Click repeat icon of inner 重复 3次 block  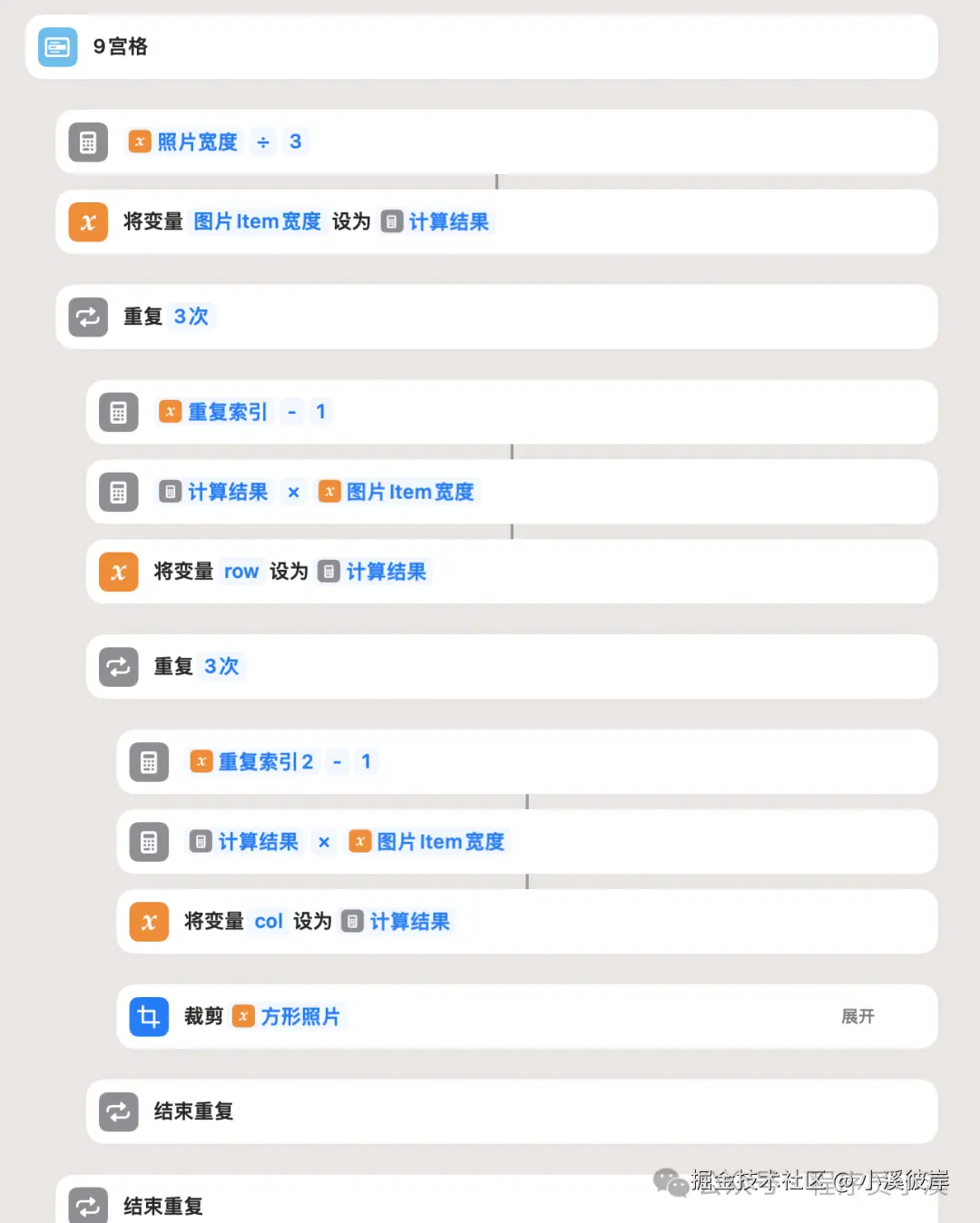118,666
